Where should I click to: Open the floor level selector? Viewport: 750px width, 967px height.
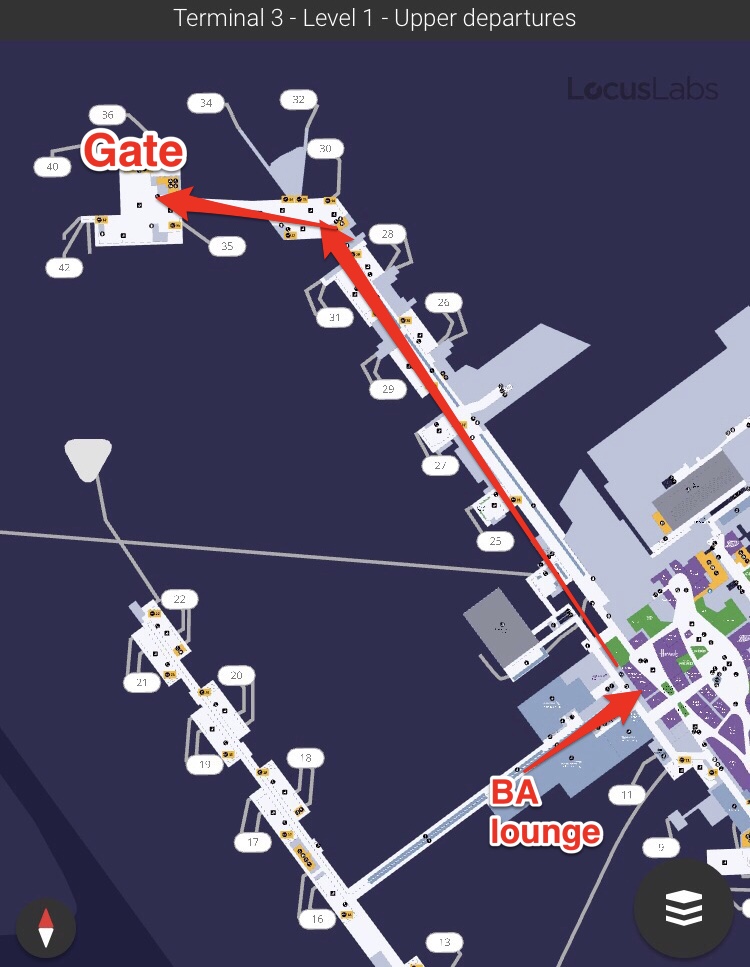pos(684,908)
